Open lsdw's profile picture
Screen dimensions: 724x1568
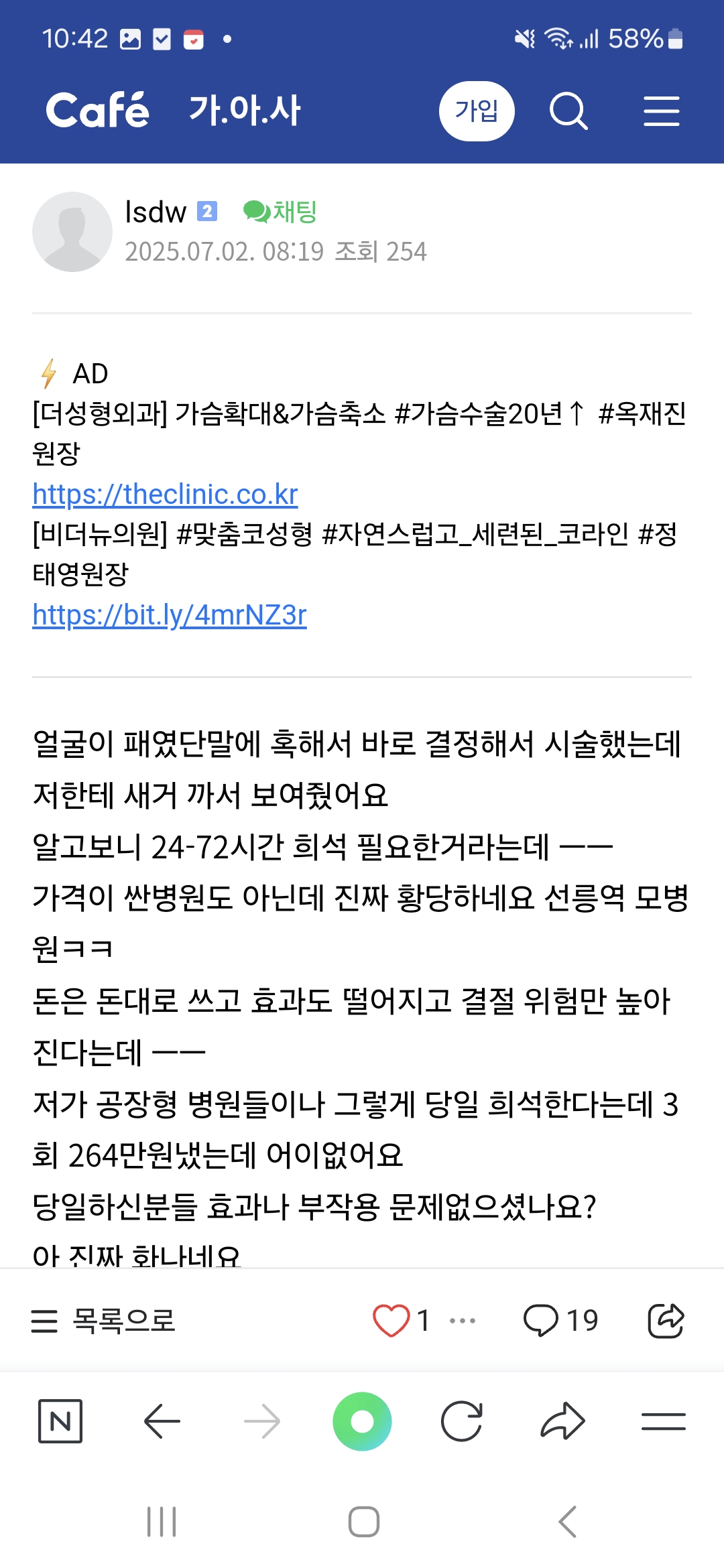72,232
